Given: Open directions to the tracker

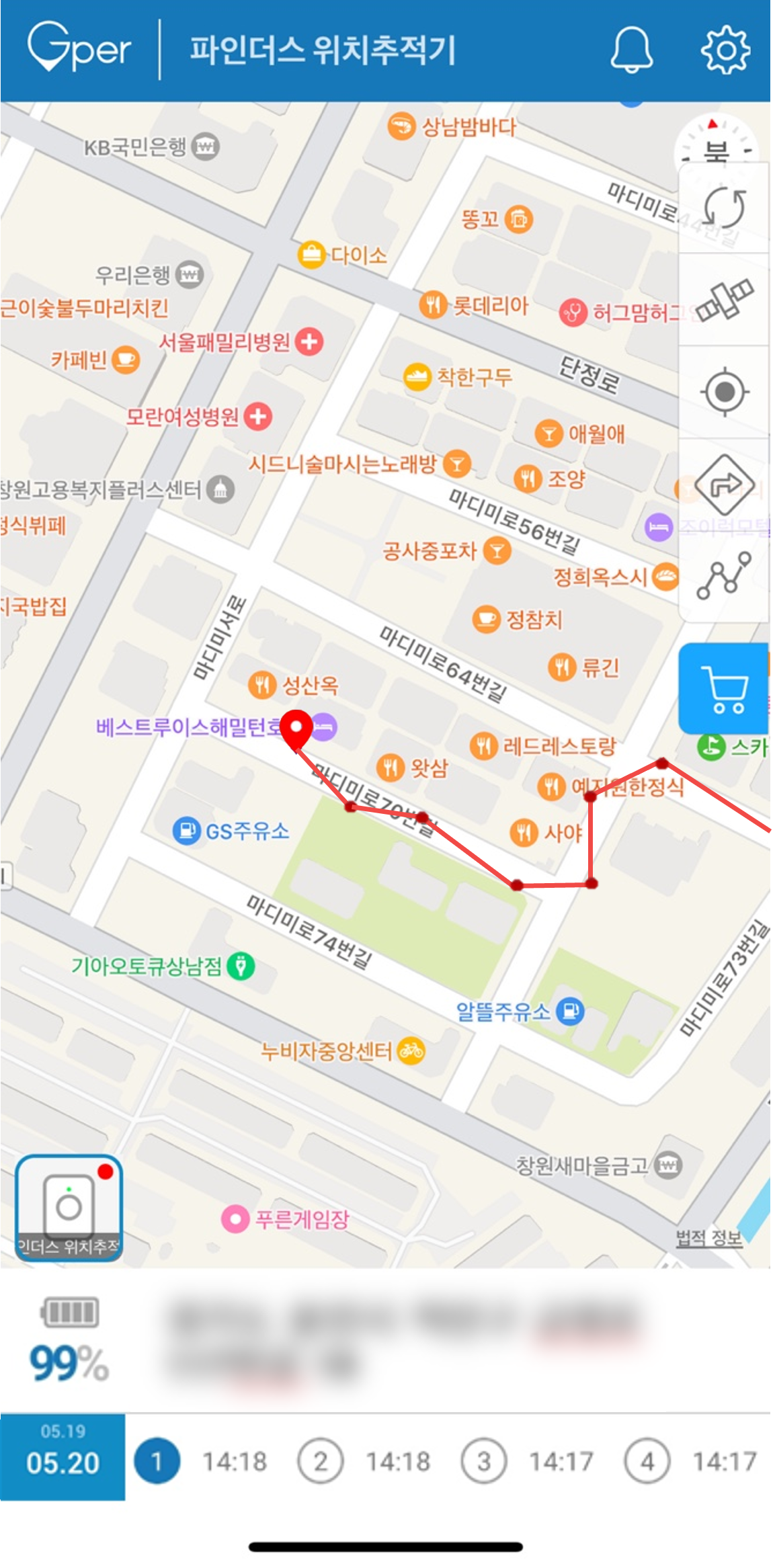Looking at the screenshot, I should [x=724, y=484].
